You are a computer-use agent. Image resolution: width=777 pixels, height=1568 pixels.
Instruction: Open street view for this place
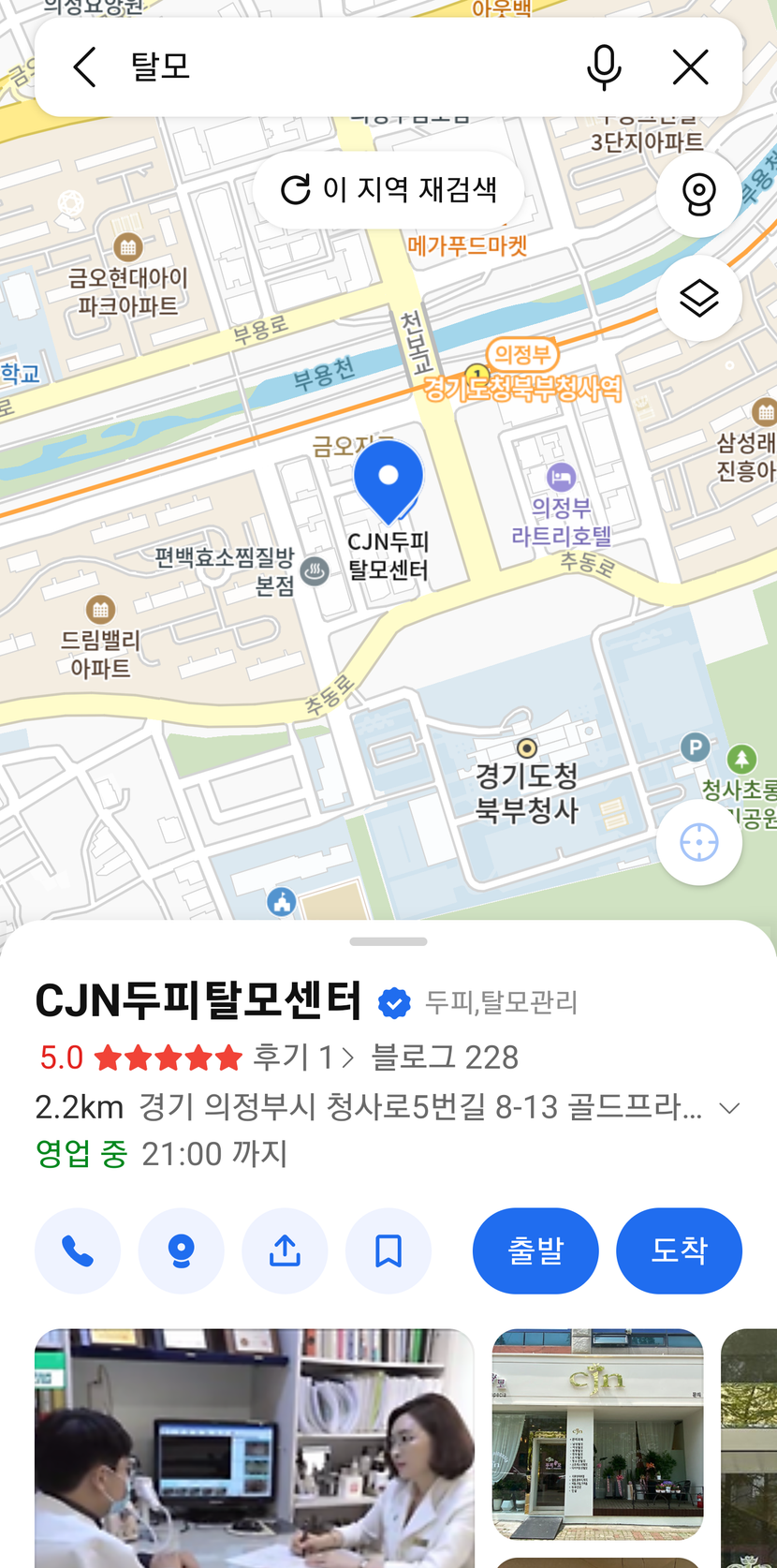tap(182, 1250)
